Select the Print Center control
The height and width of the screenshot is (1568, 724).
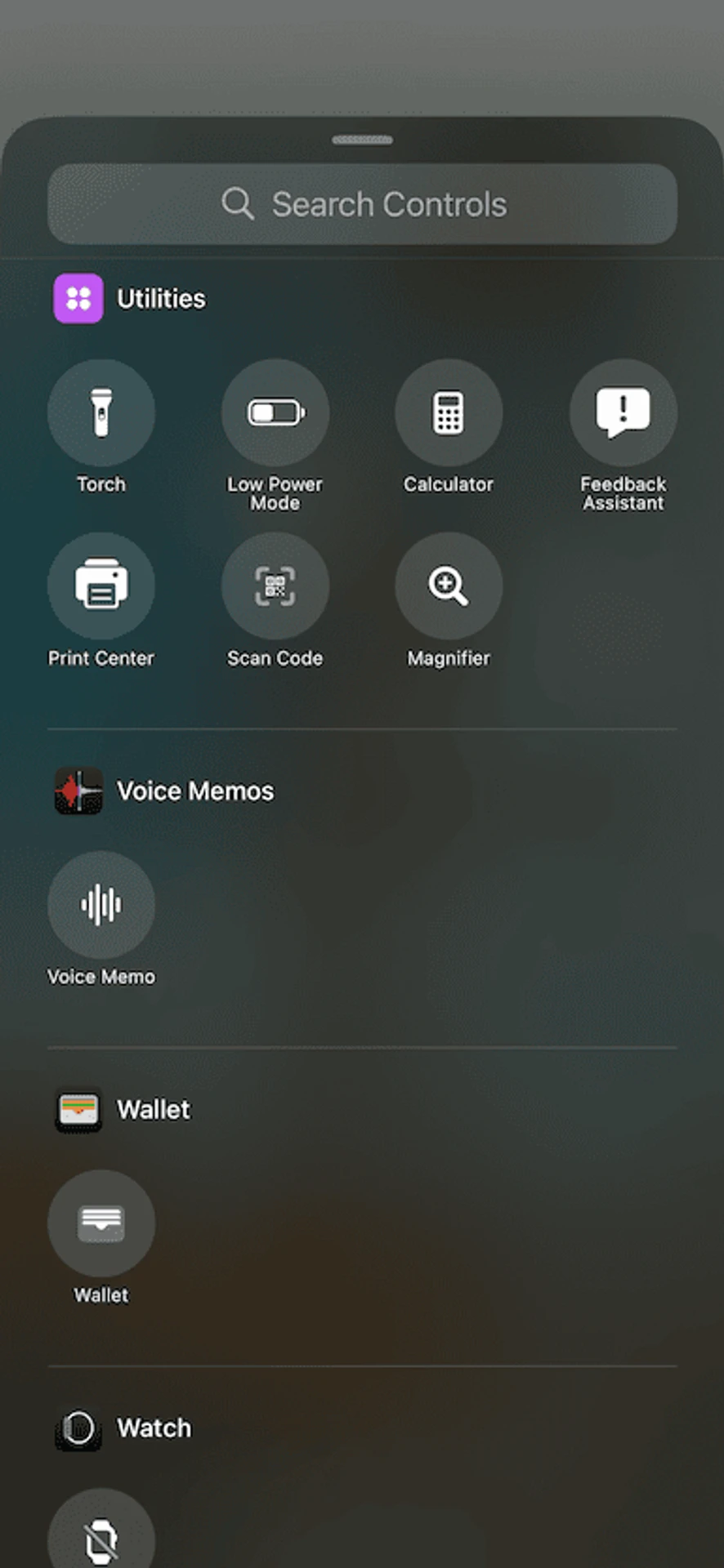pos(101,586)
